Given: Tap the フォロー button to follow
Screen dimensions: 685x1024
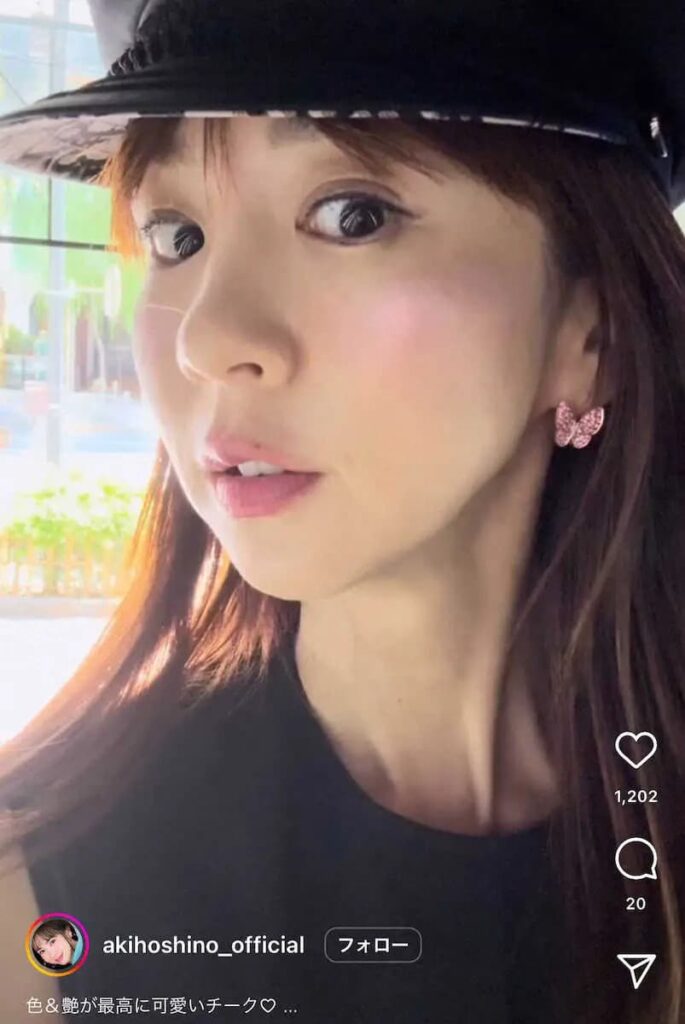Looking at the screenshot, I should pyautogui.click(x=373, y=945).
